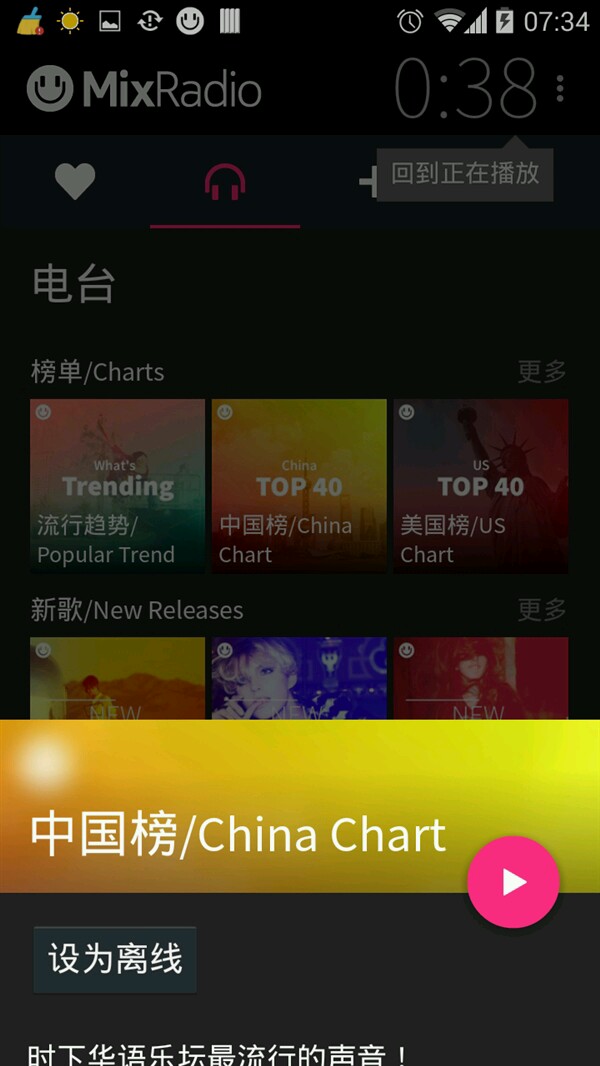This screenshot has height=1066, width=600.
Task: Tap the 设为离线 button
Action: tap(115, 960)
